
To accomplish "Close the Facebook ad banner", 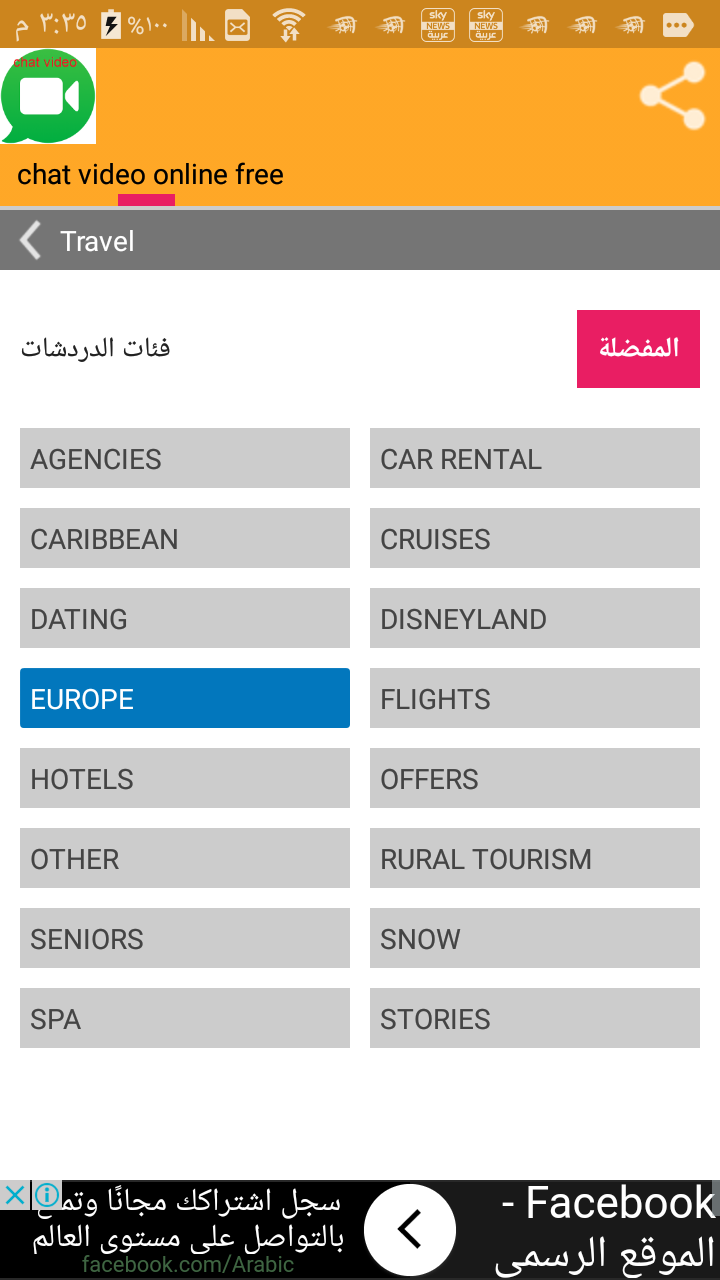I will [15, 1195].
